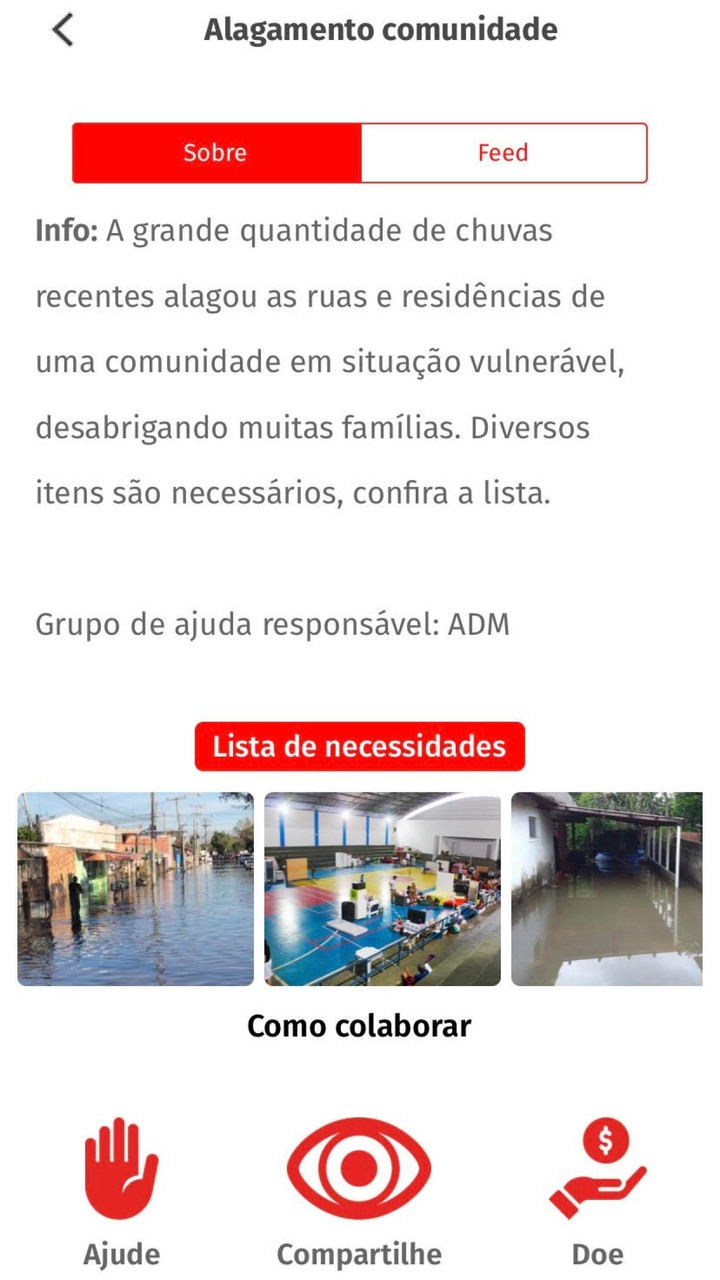Image resolution: width=720 pixels, height=1280 pixels.
Task: Tap the Compartilhe label text
Action: click(x=360, y=1253)
